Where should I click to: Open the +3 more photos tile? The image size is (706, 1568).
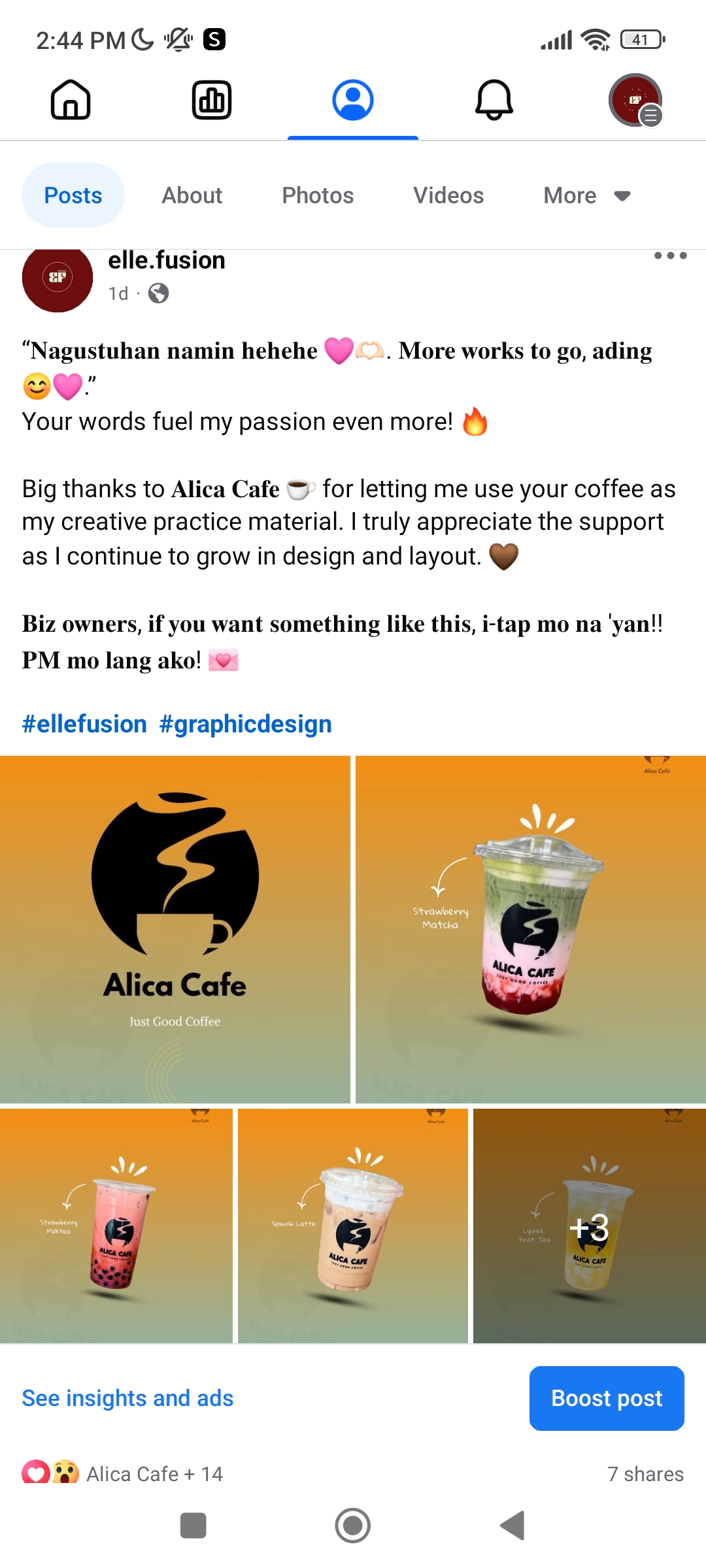(x=589, y=1226)
